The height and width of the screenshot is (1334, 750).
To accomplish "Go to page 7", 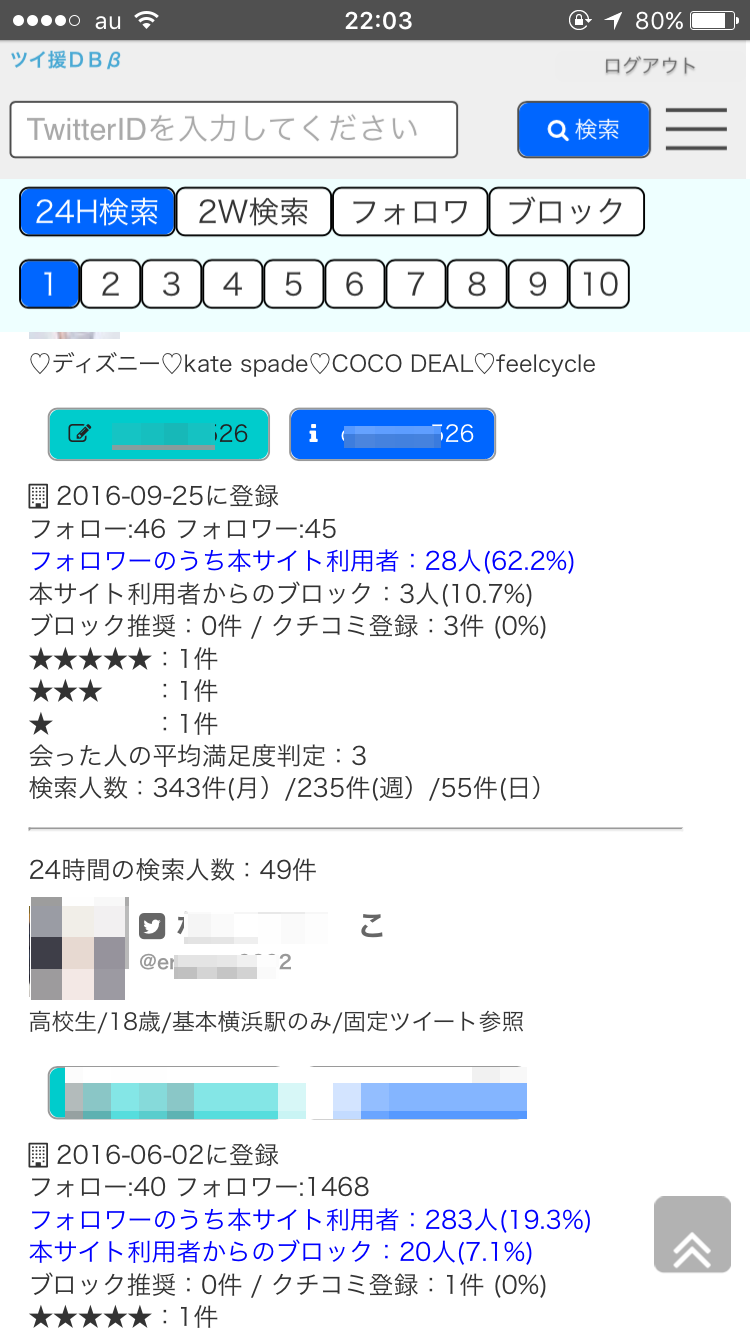I will [x=416, y=284].
